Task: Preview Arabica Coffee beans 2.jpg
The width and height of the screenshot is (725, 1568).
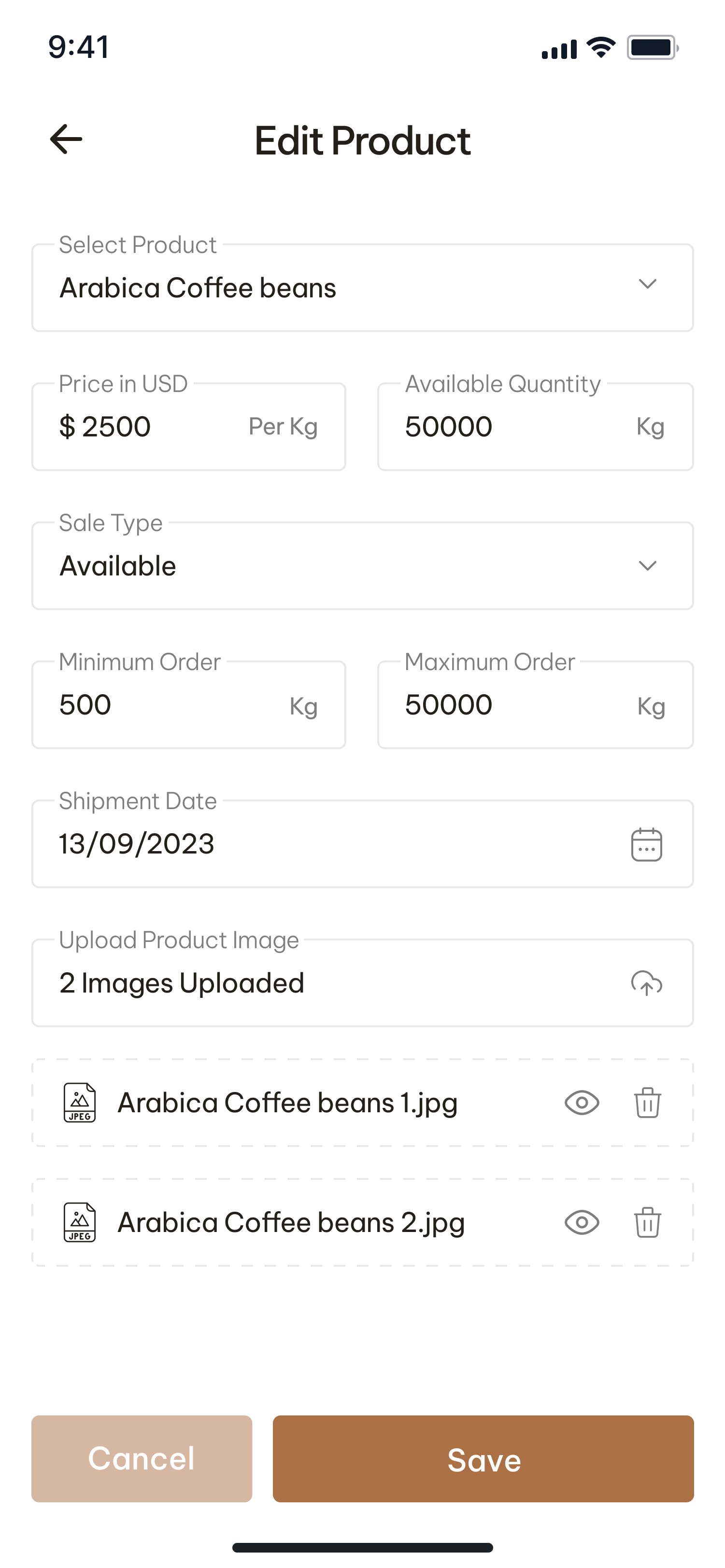Action: pyautogui.click(x=582, y=1222)
